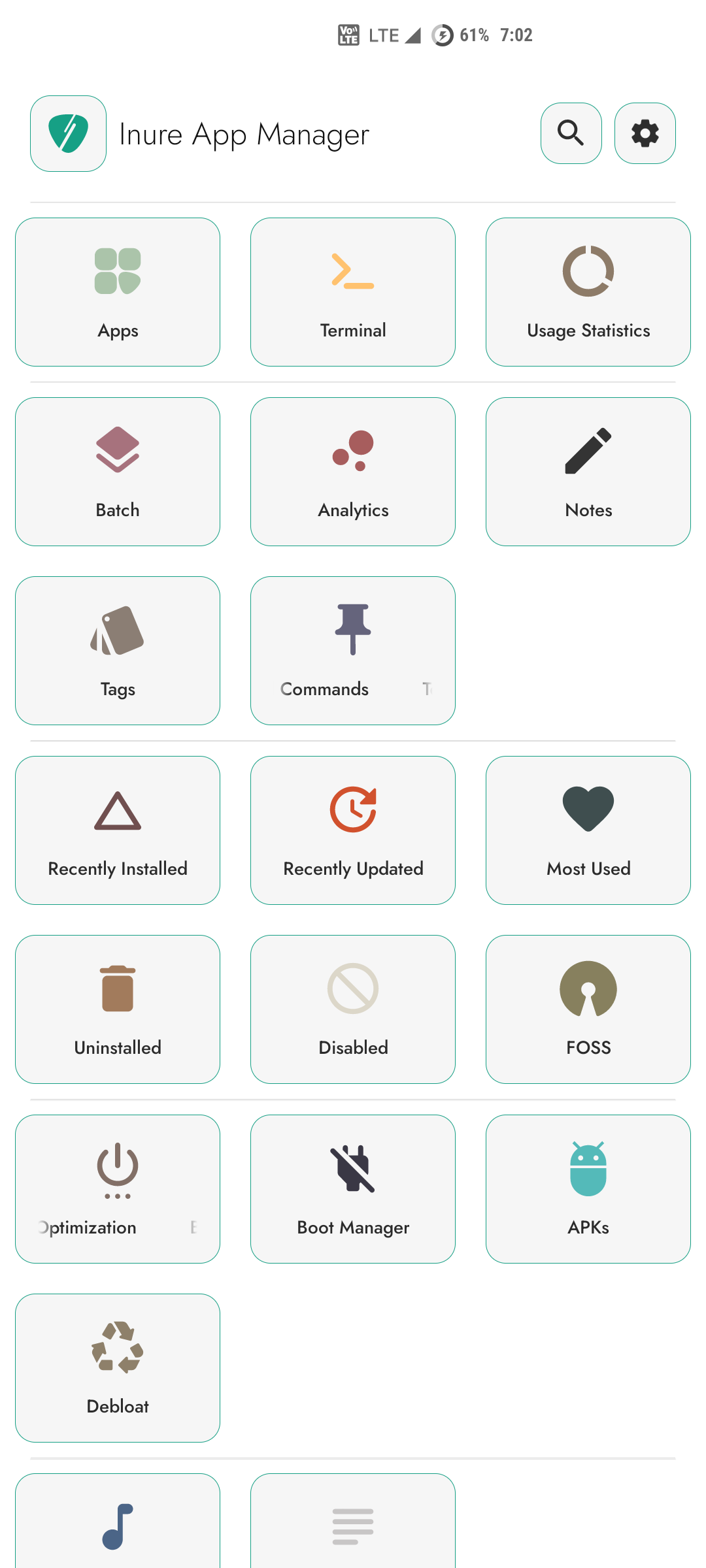Image resolution: width=706 pixels, height=1568 pixels.
Task: View Usage Statistics
Action: (588, 292)
